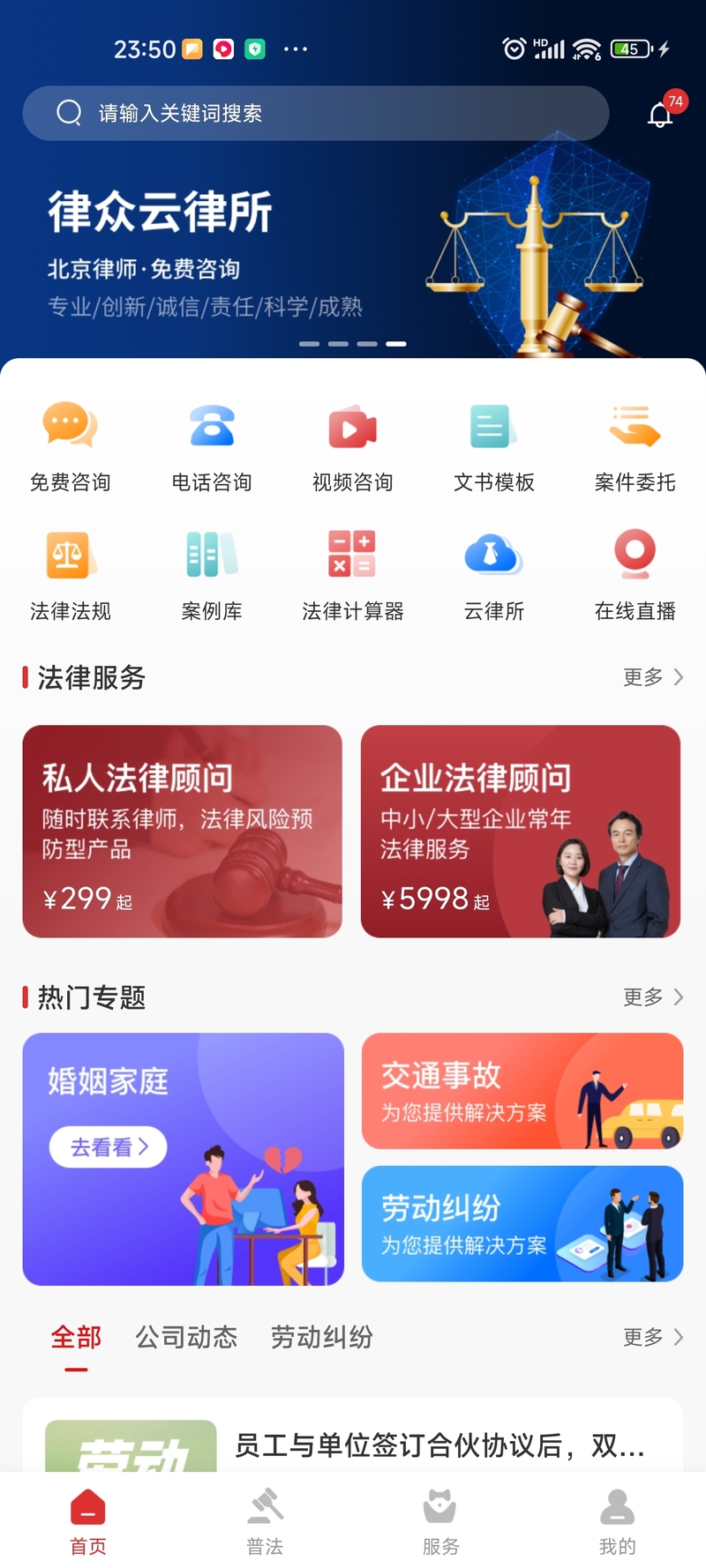The height and width of the screenshot is (1568, 706).
Task: Launch the 法律计算器 calculator
Action: point(353,574)
